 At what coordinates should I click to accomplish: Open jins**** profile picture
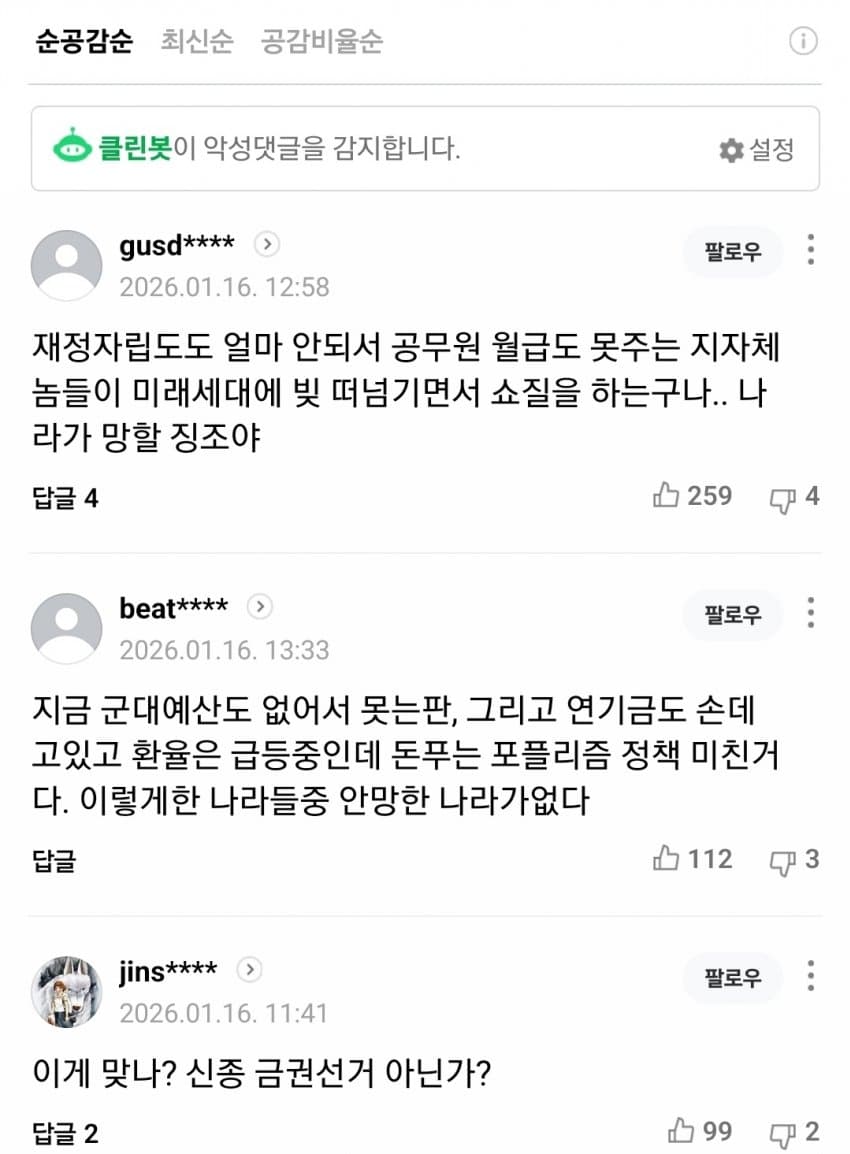66,991
